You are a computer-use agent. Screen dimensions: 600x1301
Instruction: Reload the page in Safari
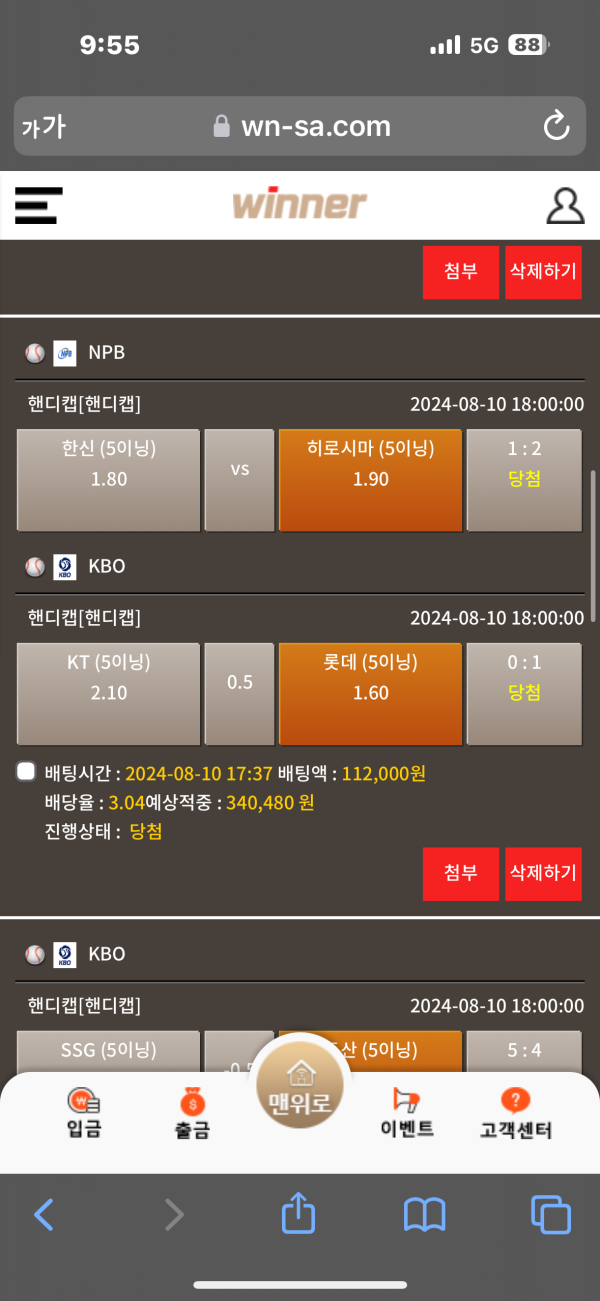point(555,126)
